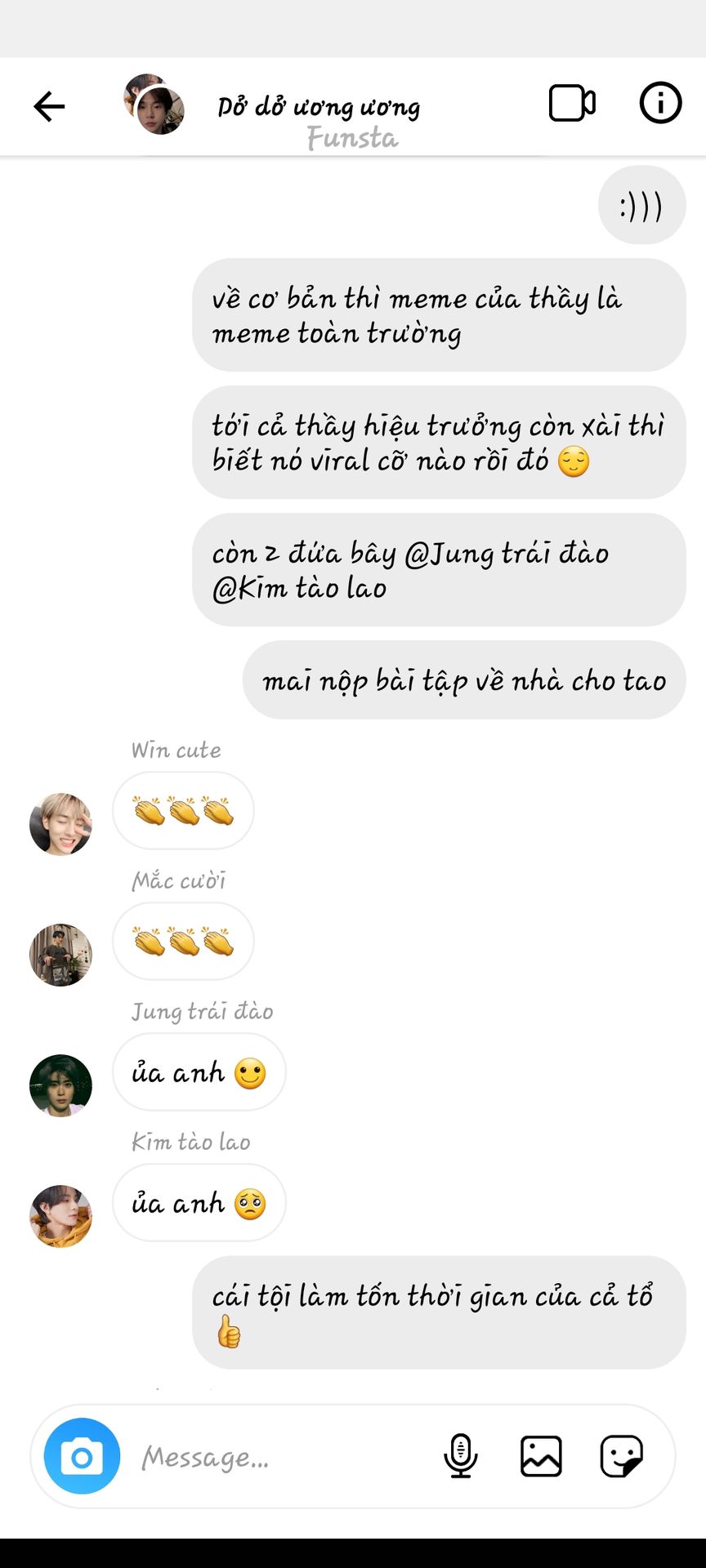Open Kim tào lao's profile avatar
The width and height of the screenshot is (706, 1568).
click(60, 1216)
